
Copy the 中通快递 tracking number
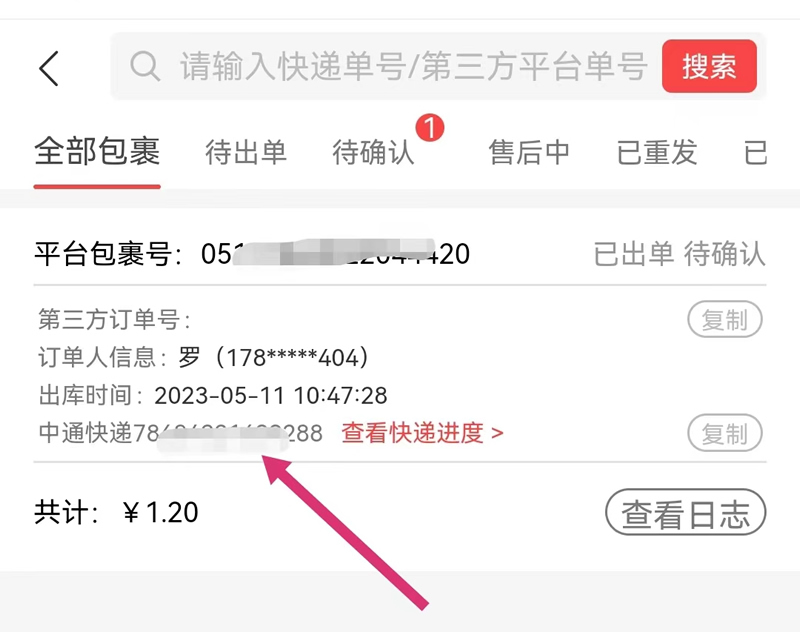(x=724, y=433)
